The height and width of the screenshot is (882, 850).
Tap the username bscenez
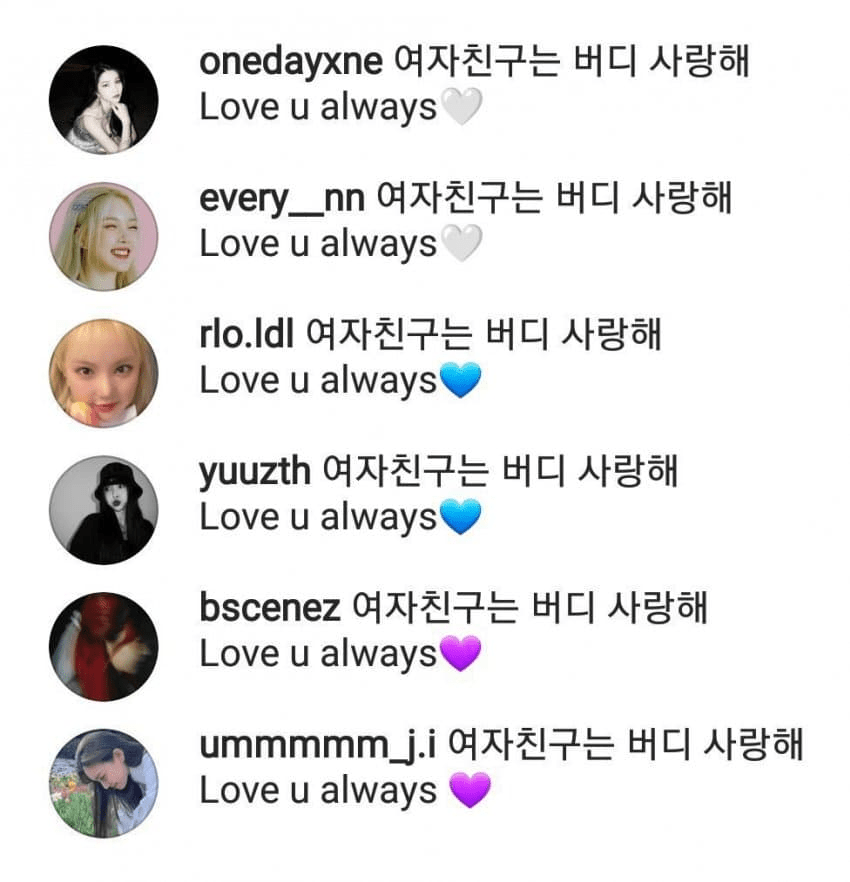click(x=270, y=609)
